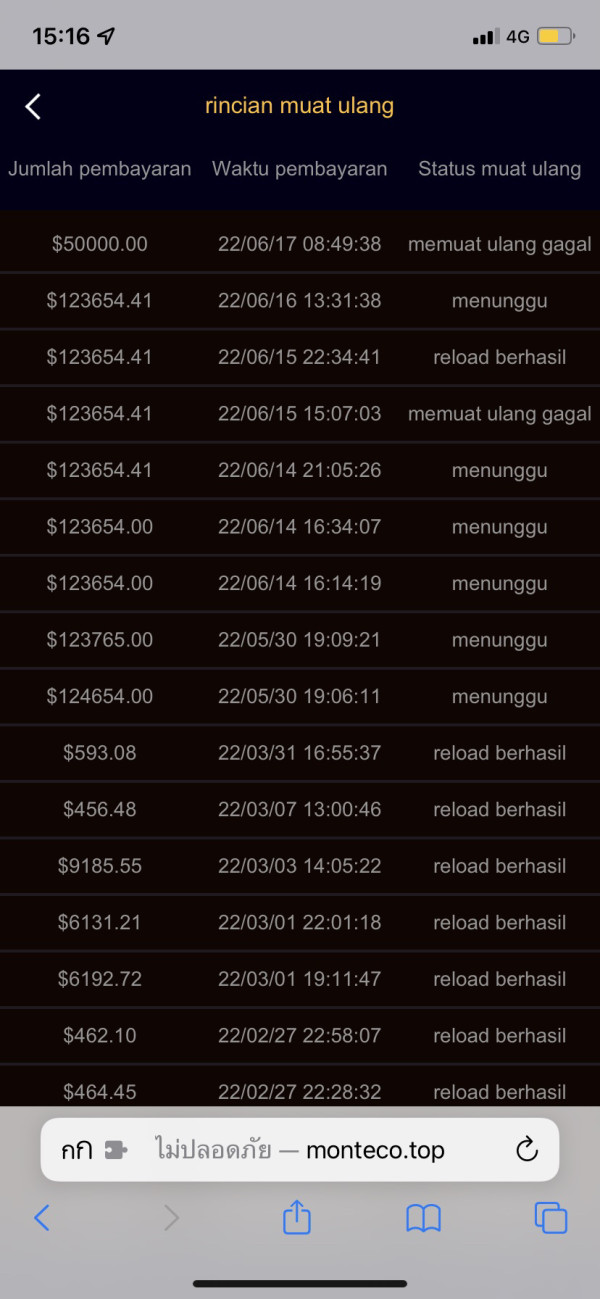Show all open Safari tabs
The width and height of the screenshot is (600, 1299).
pyautogui.click(x=551, y=1217)
